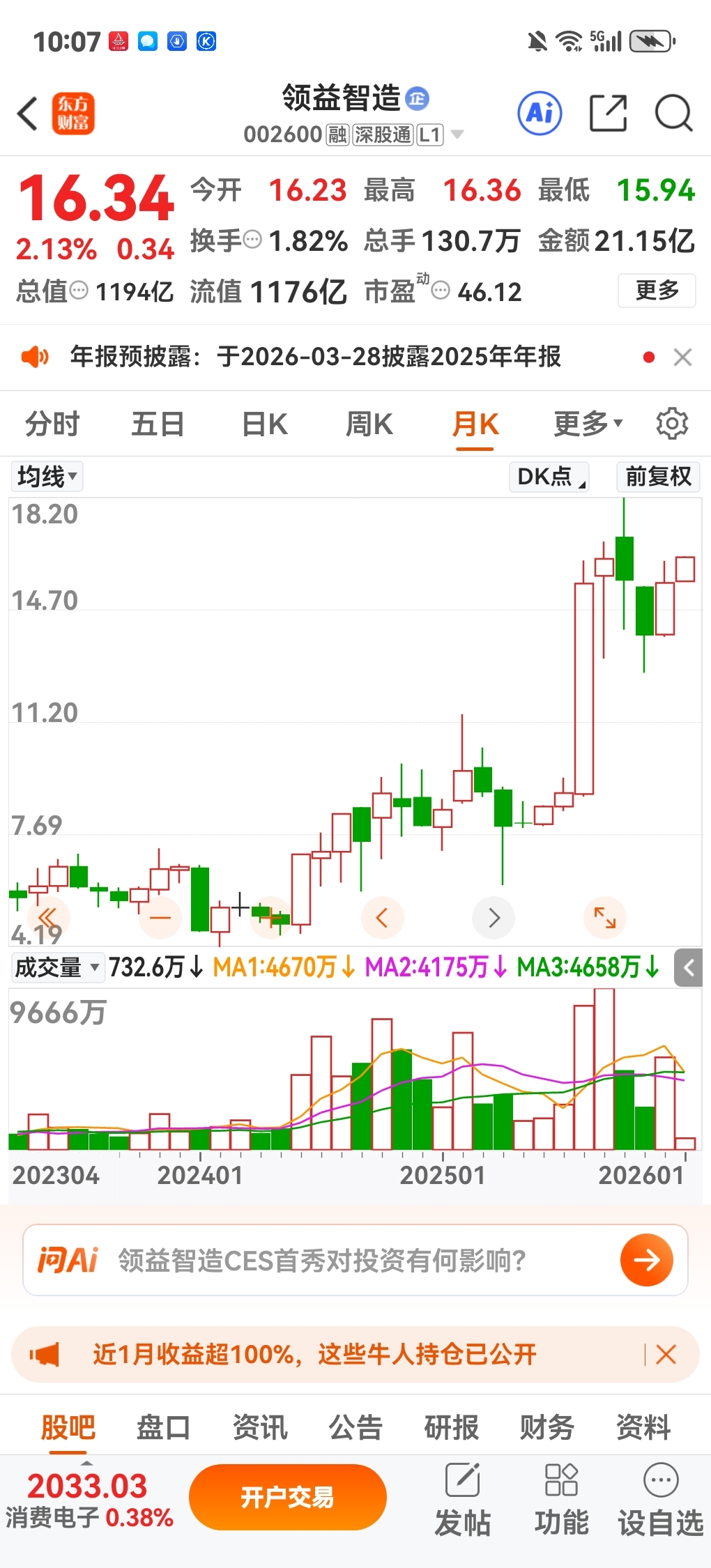
Task: Open chart settings gear
Action: (x=672, y=424)
